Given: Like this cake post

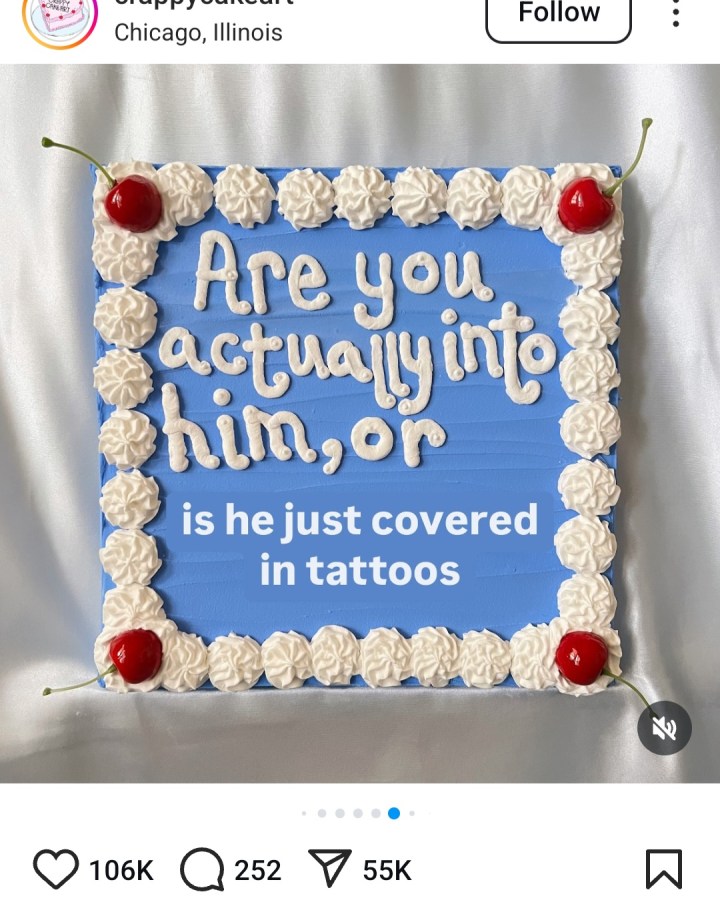Looking at the screenshot, I should pos(55,869).
